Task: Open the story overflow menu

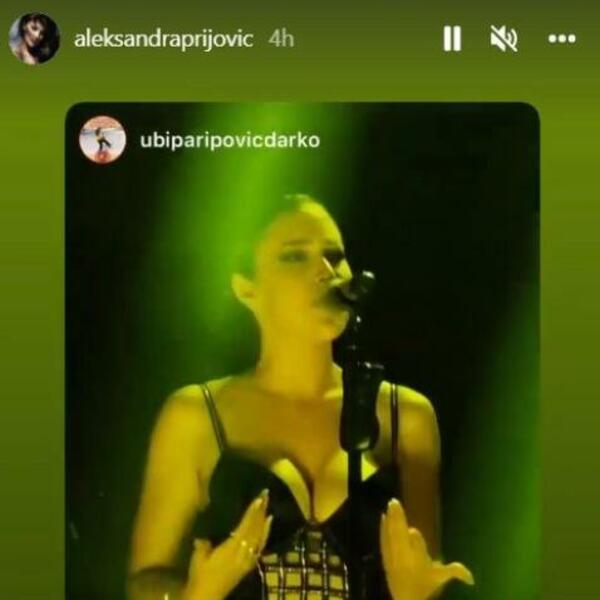Action: tap(562, 39)
